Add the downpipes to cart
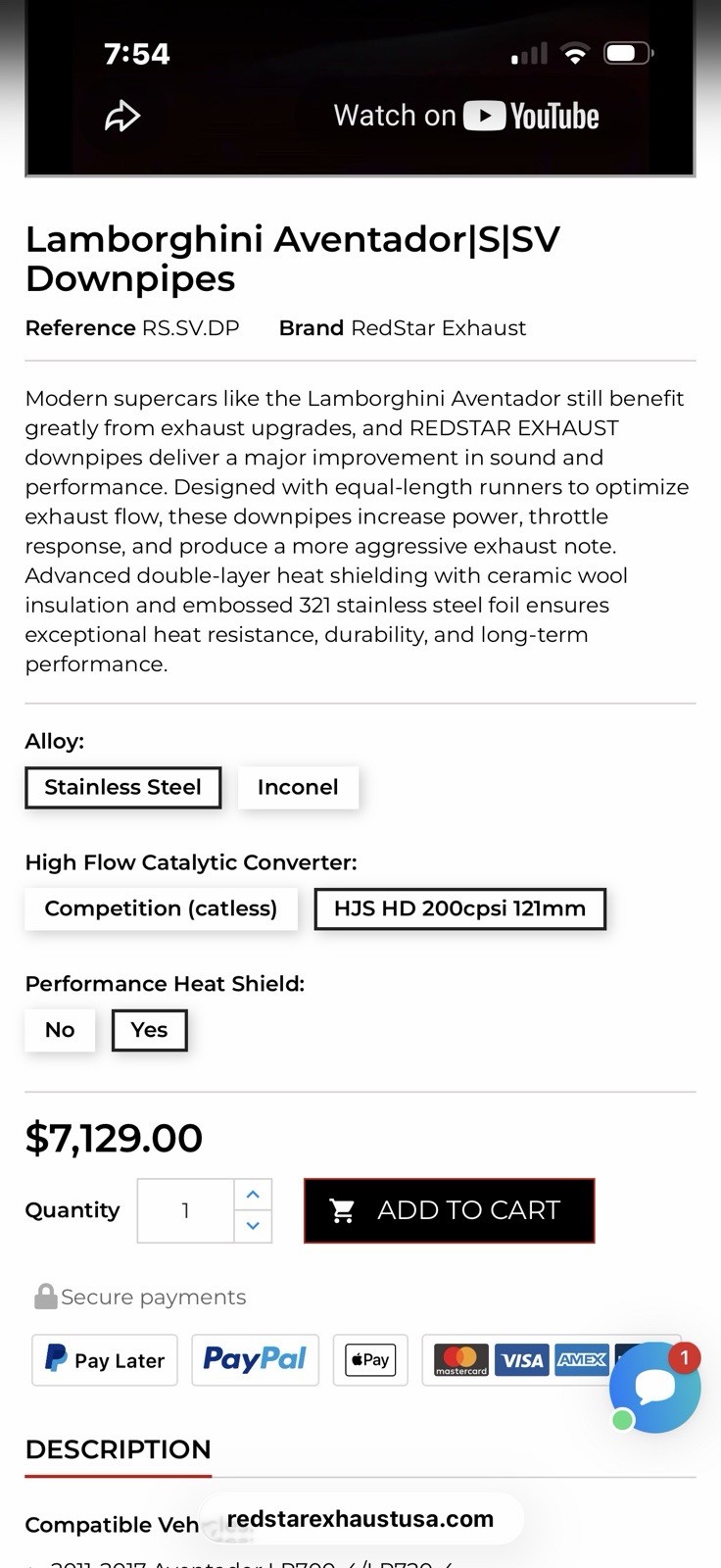This screenshot has height=1568, width=721. pyautogui.click(x=449, y=1210)
